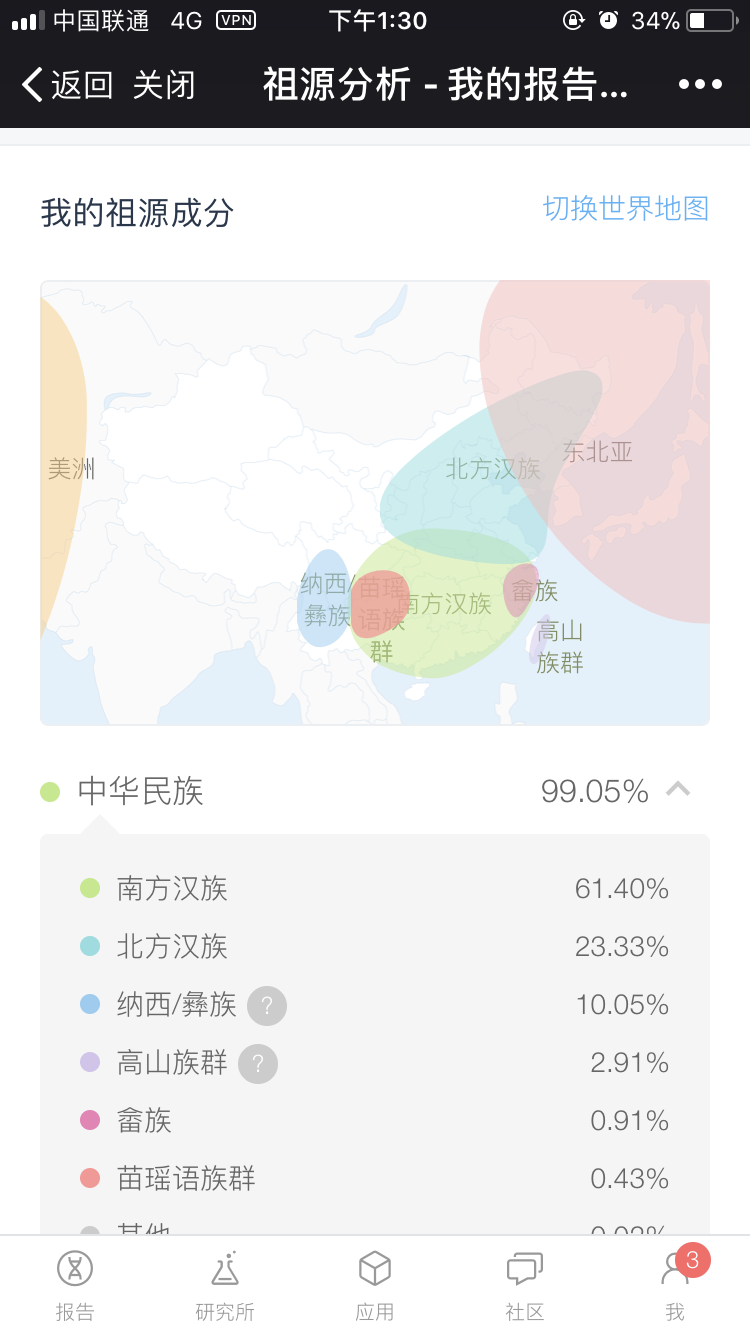750x1334 pixels.
Task: Tap 关闭 to close the page
Action: tap(164, 85)
